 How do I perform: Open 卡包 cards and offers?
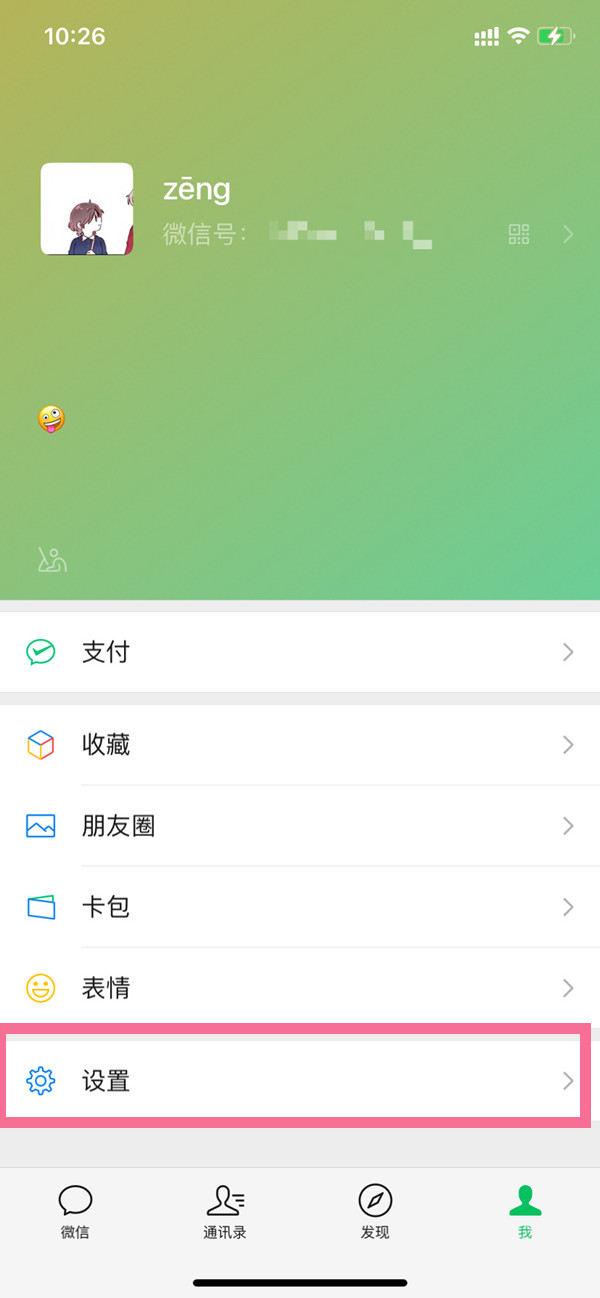(300, 907)
